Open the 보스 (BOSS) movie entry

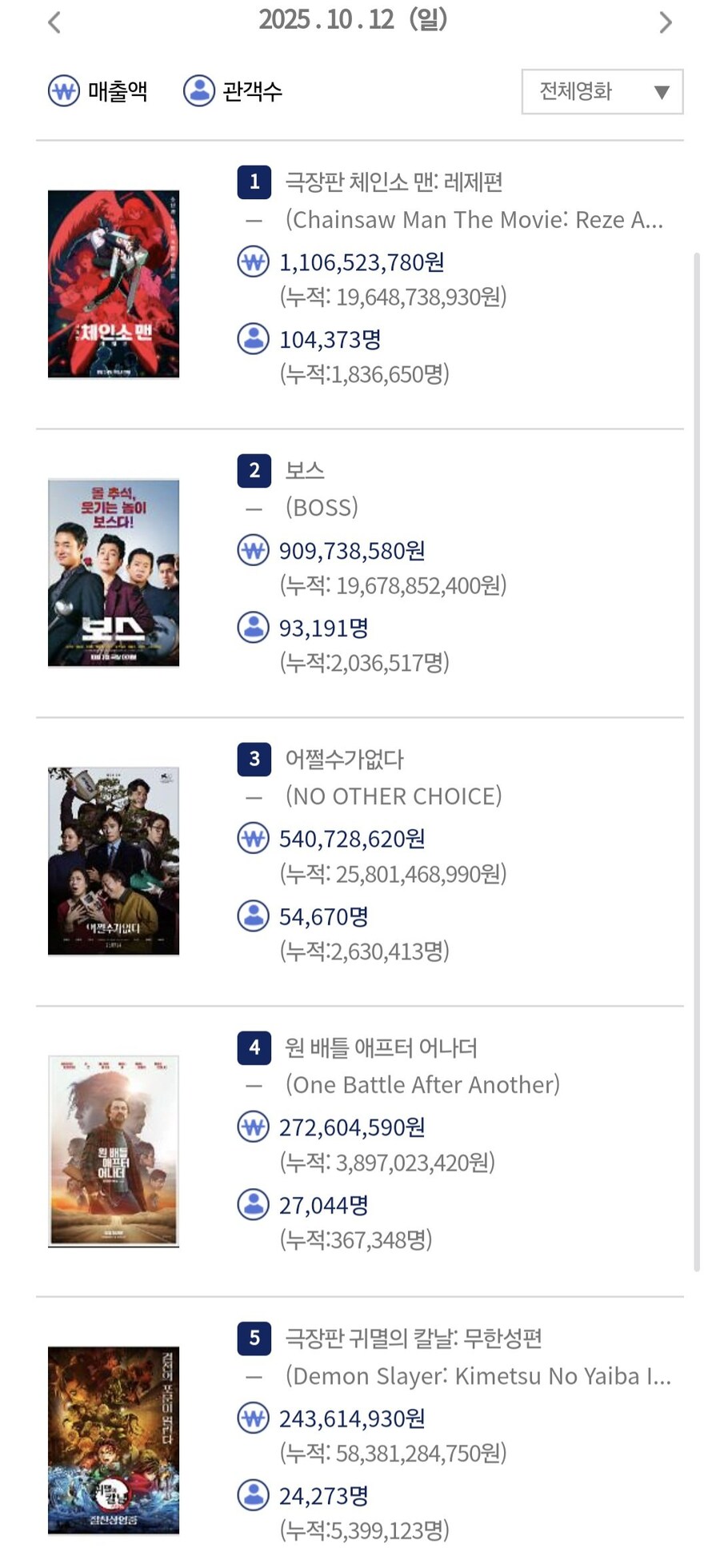click(x=305, y=470)
